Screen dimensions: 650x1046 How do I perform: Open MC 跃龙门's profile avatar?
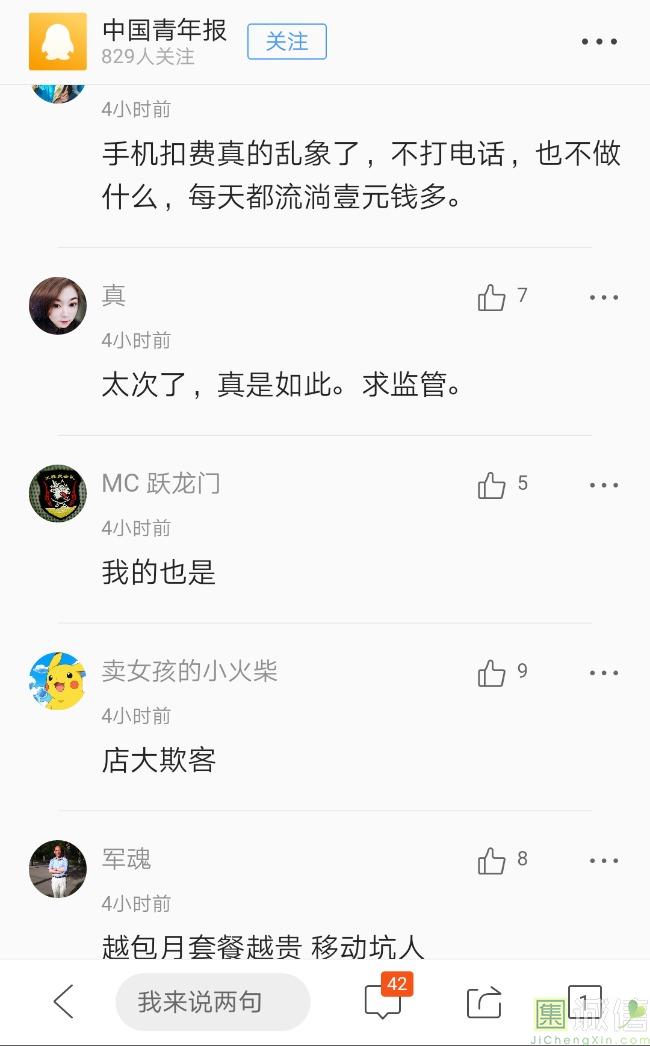pyautogui.click(x=58, y=493)
